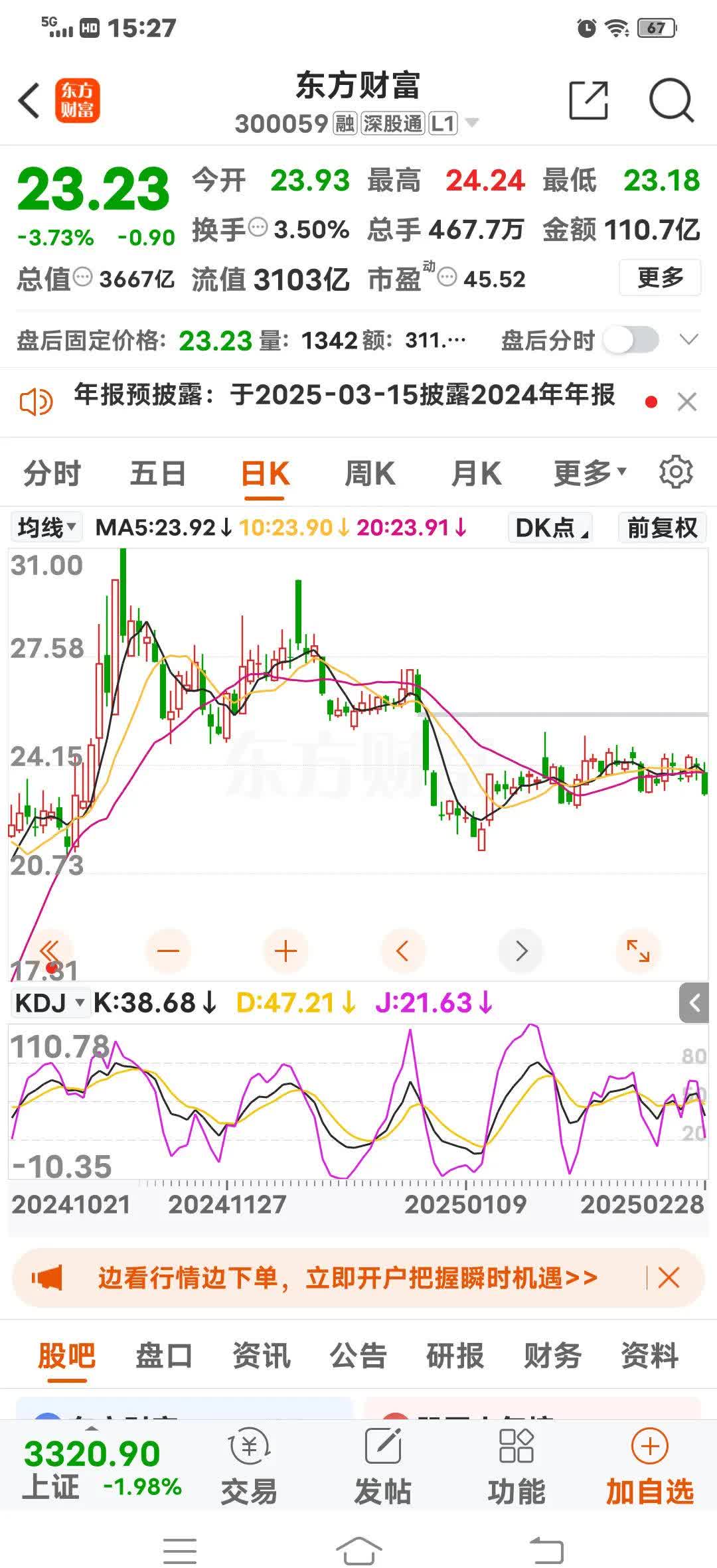Open chart settings gear icon
This screenshot has height=1568, width=717.
pos(676,472)
